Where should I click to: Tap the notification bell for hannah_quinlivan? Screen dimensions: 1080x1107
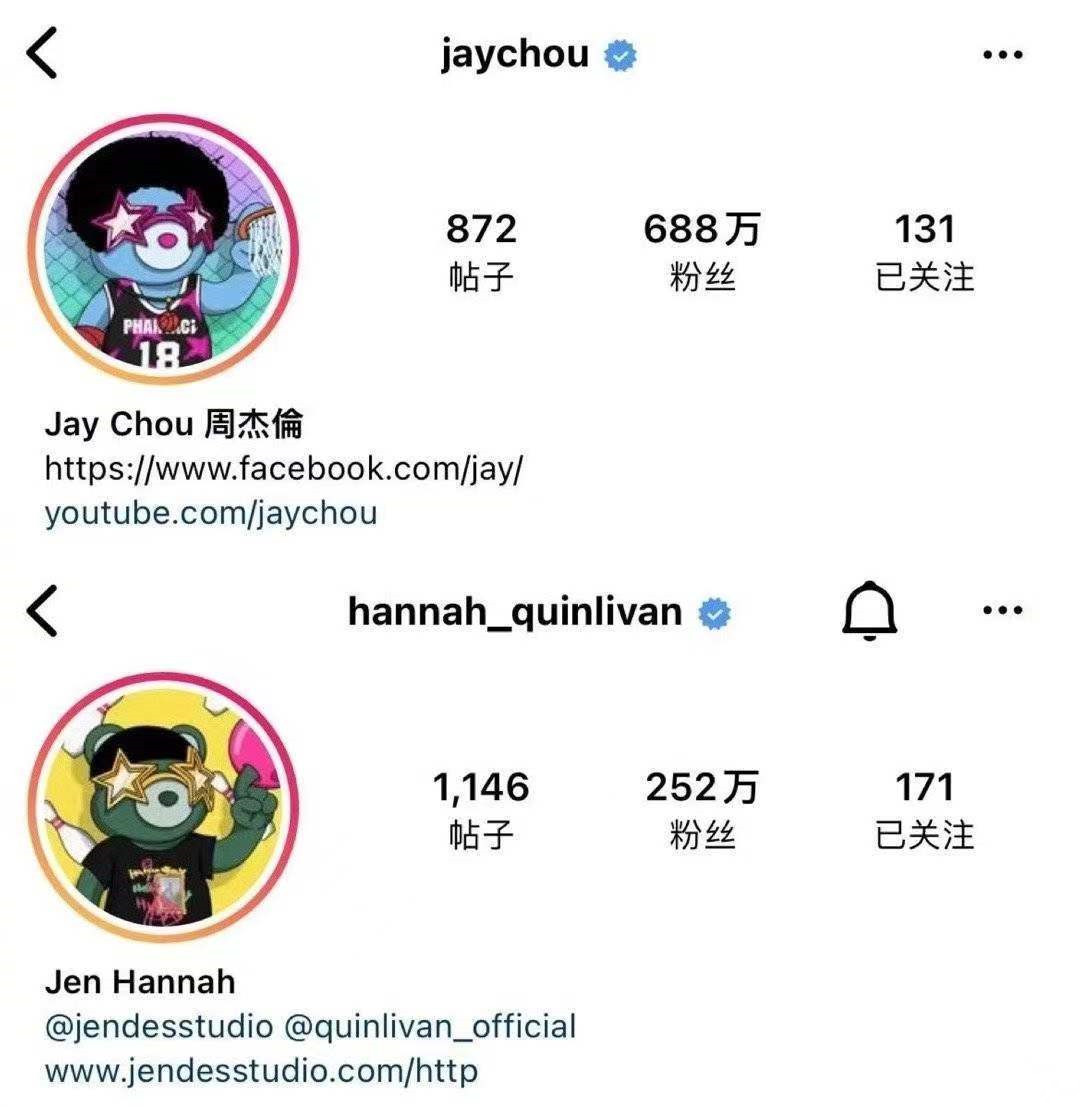(x=869, y=611)
